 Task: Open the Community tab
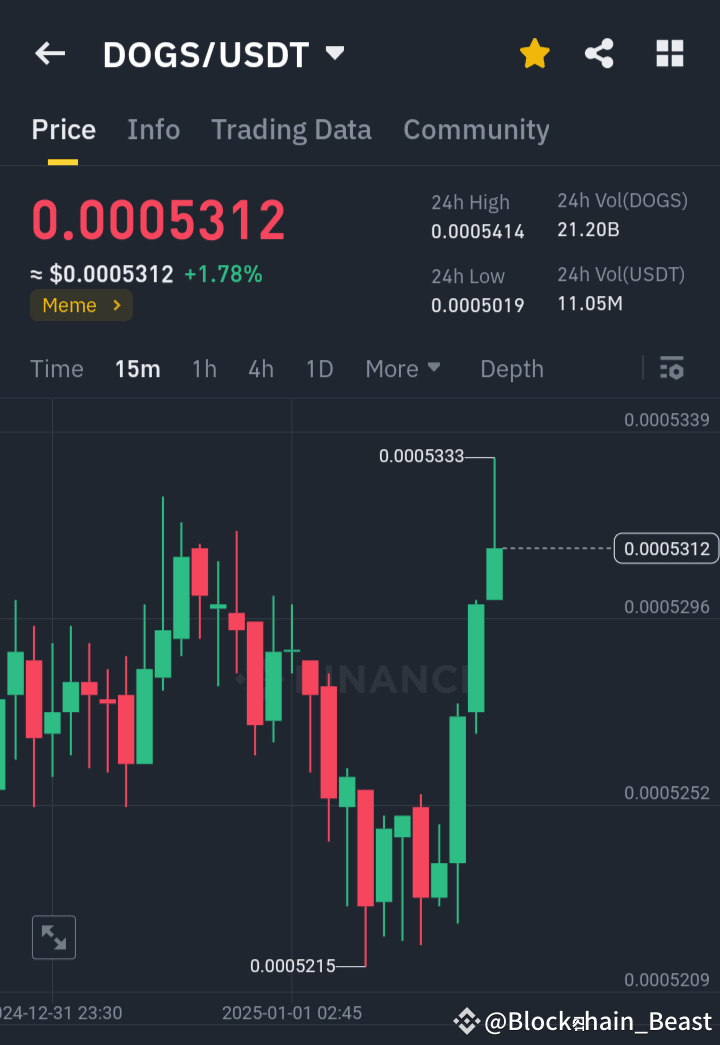(x=476, y=129)
